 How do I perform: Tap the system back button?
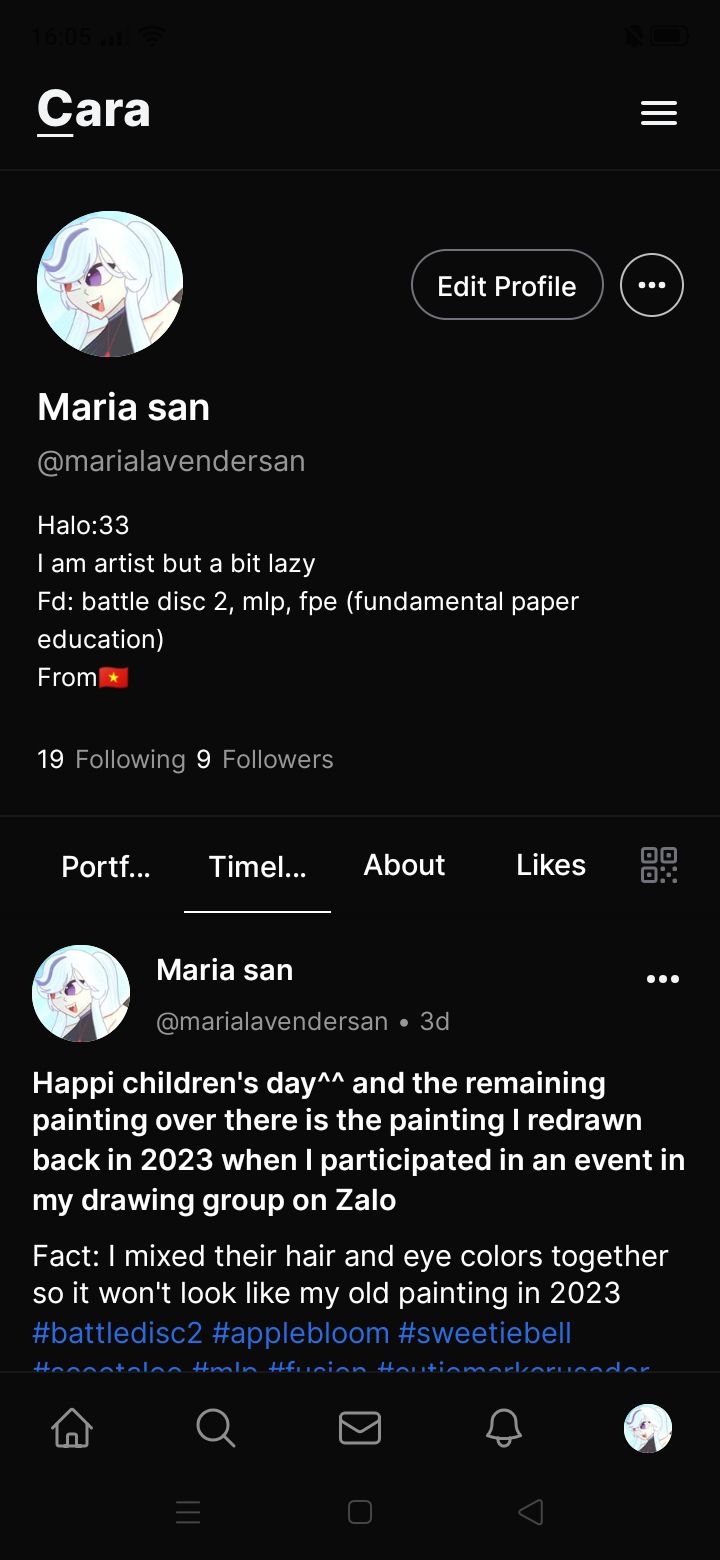pyautogui.click(x=531, y=1512)
